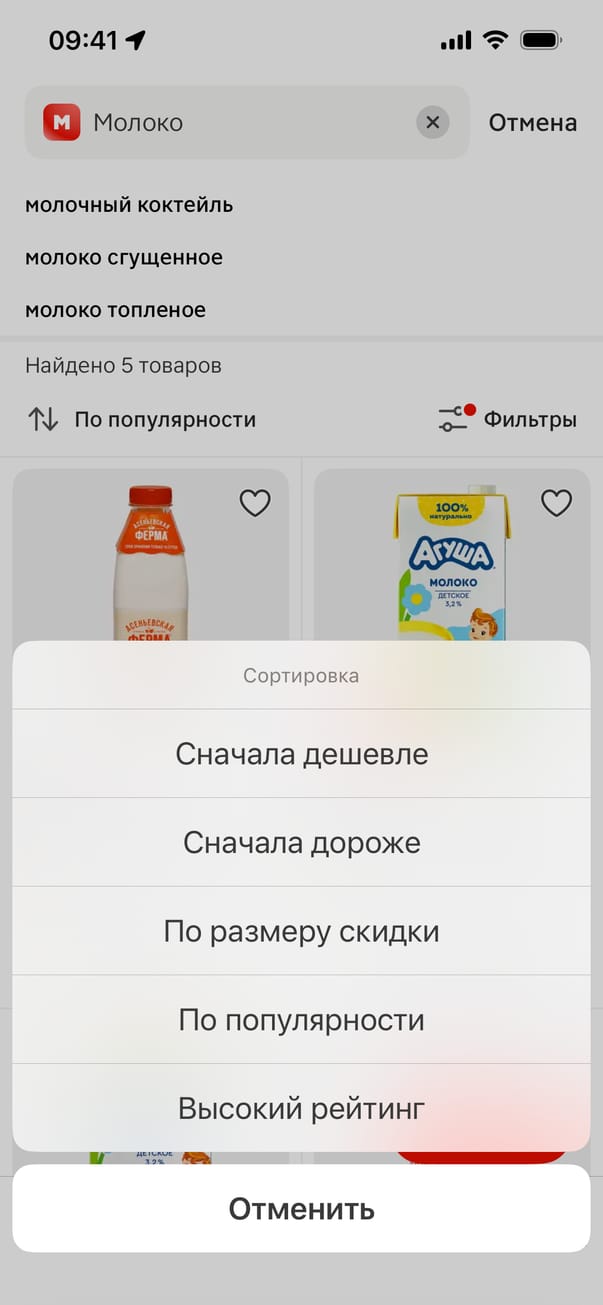603x1305 pixels.
Task: Sort by Сначала дешевле
Action: pyautogui.click(x=301, y=754)
